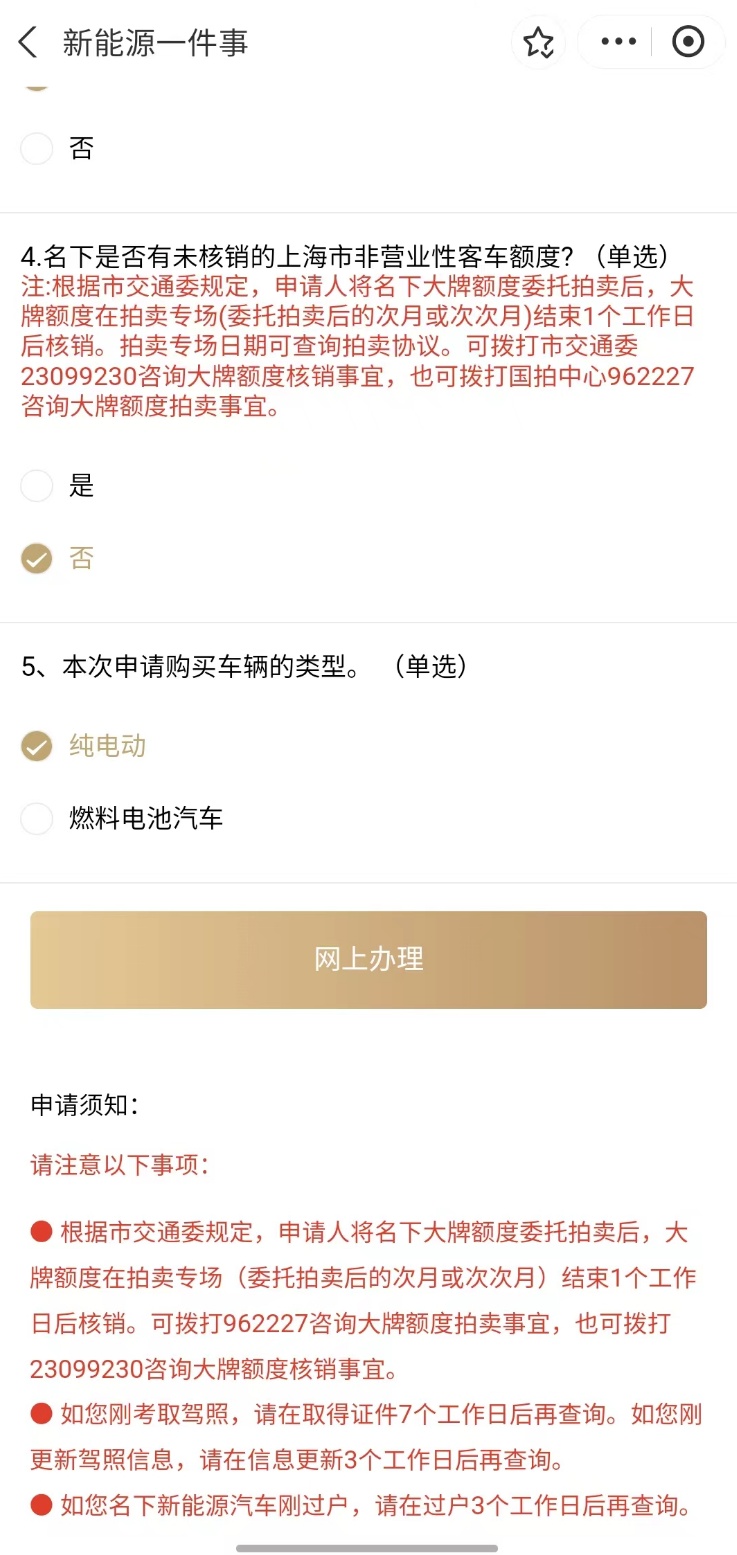Favorite this mini program with the star

[539, 42]
